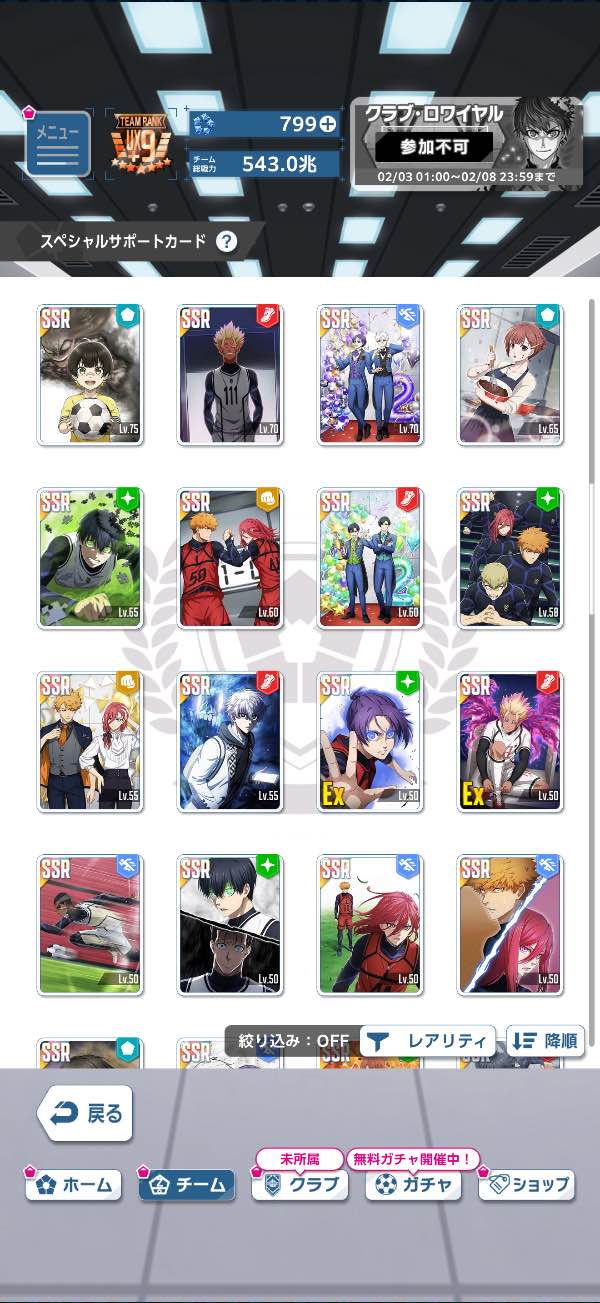
Task: Open the help icon beside スペシャルサポートカード
Action: point(227,241)
